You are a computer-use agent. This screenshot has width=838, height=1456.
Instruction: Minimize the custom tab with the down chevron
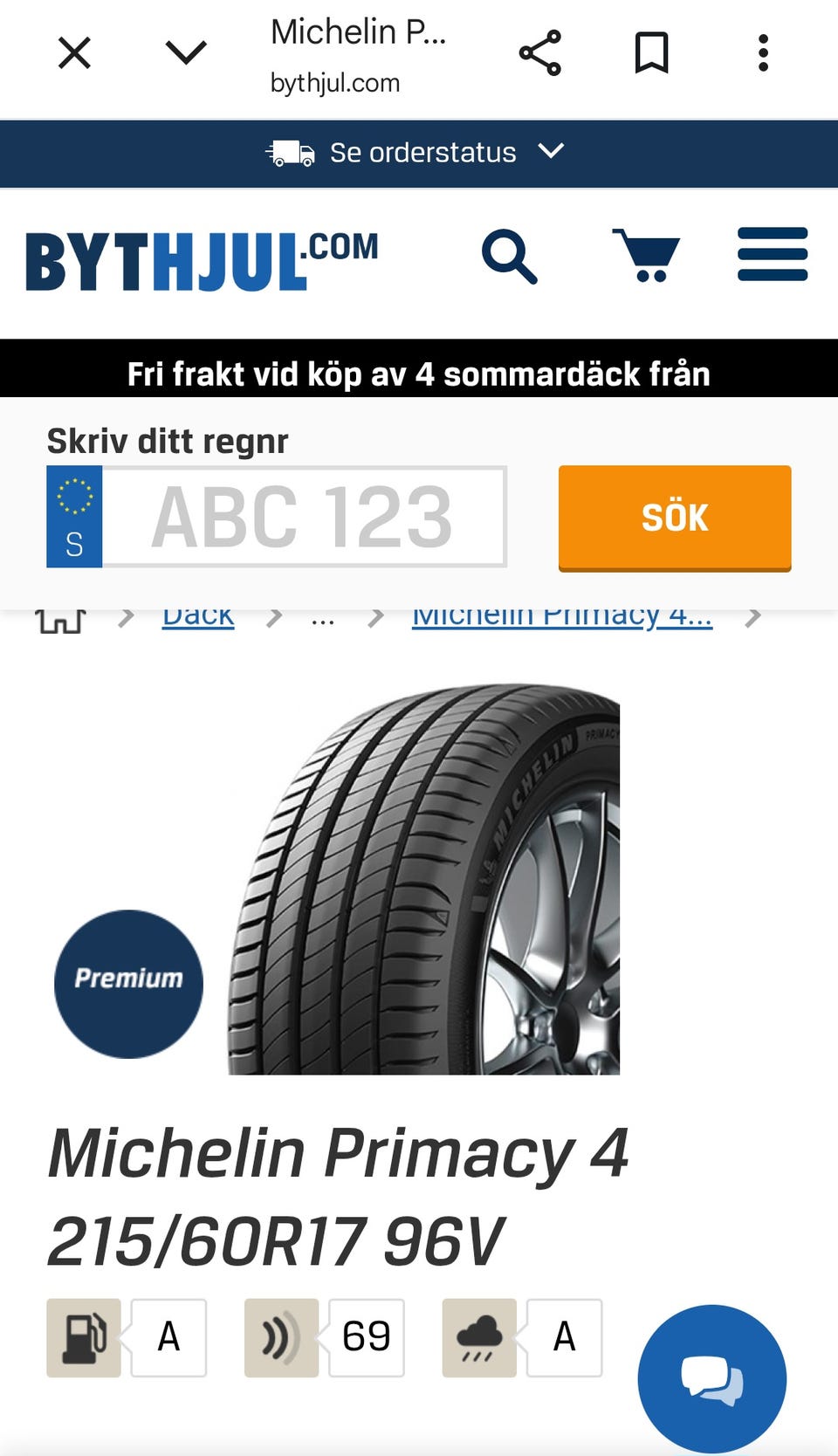tap(186, 54)
